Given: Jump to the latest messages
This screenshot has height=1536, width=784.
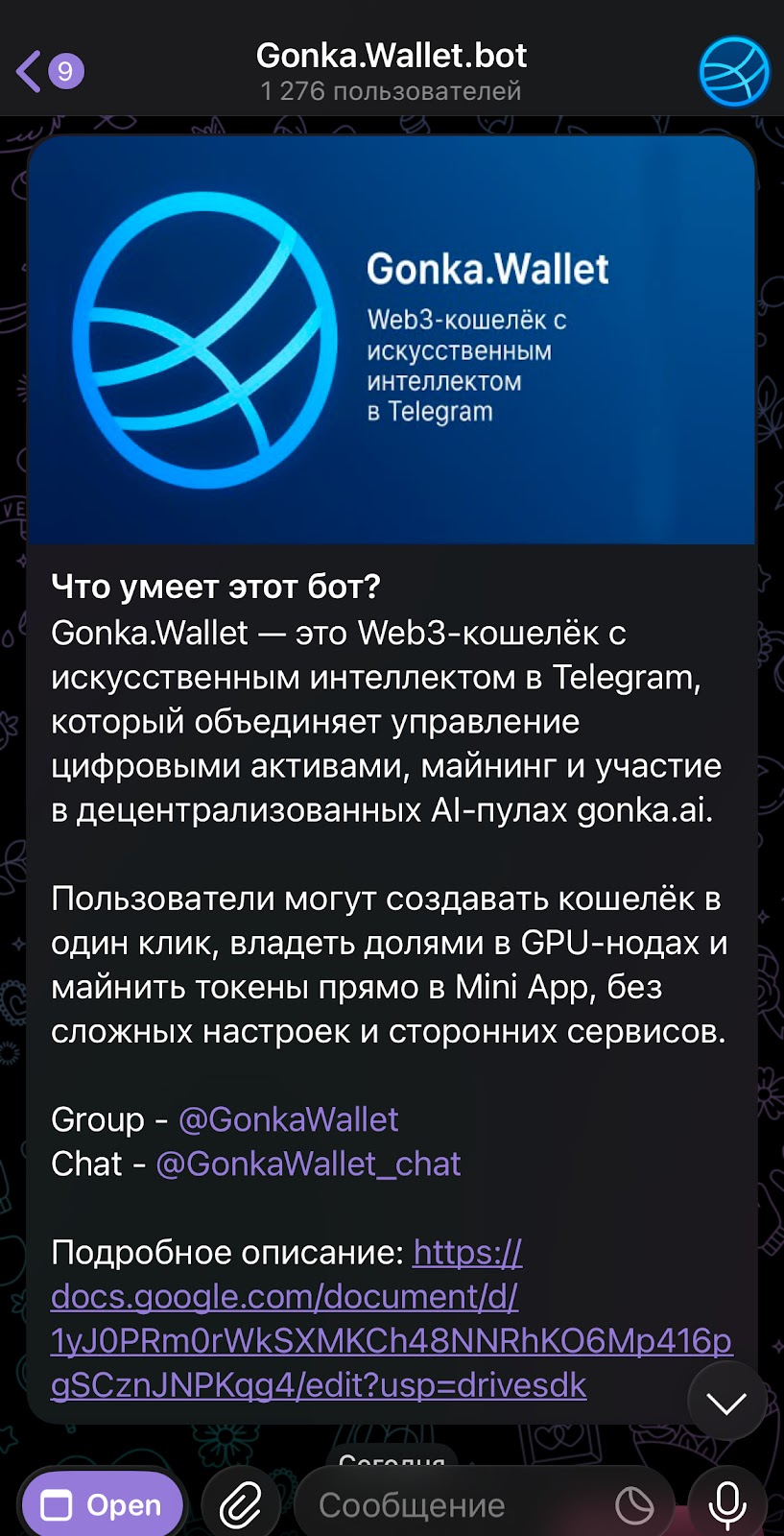Looking at the screenshot, I should tap(726, 1404).
